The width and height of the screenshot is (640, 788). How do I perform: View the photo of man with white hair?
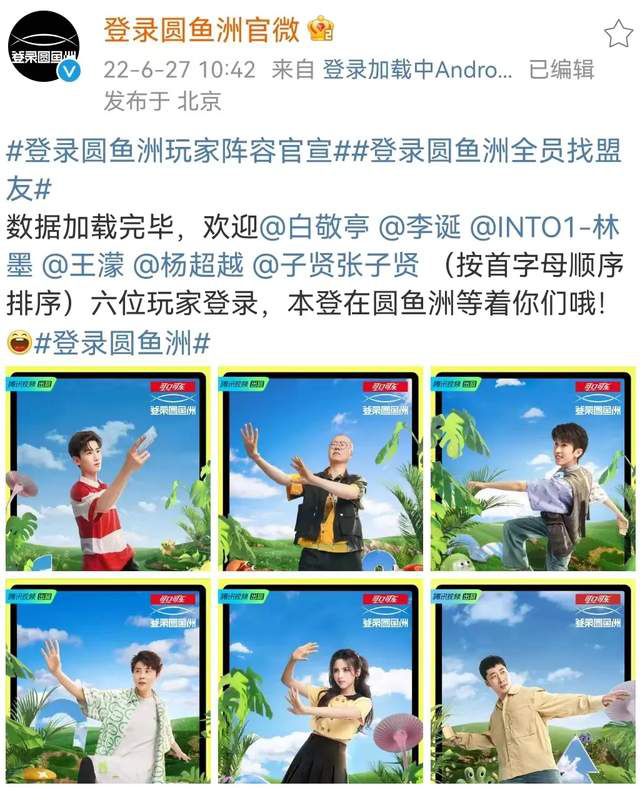[320, 468]
